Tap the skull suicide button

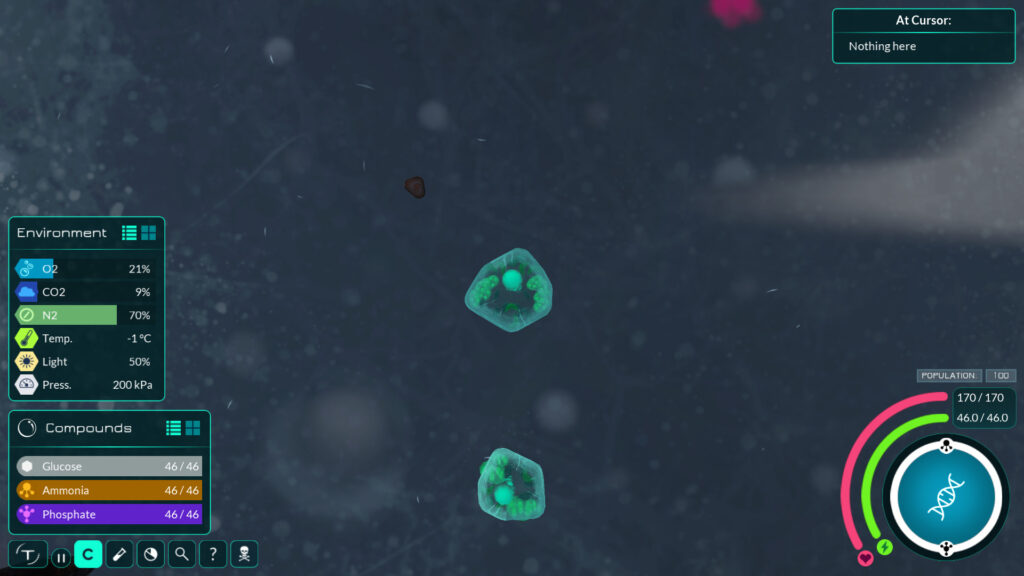tap(244, 554)
